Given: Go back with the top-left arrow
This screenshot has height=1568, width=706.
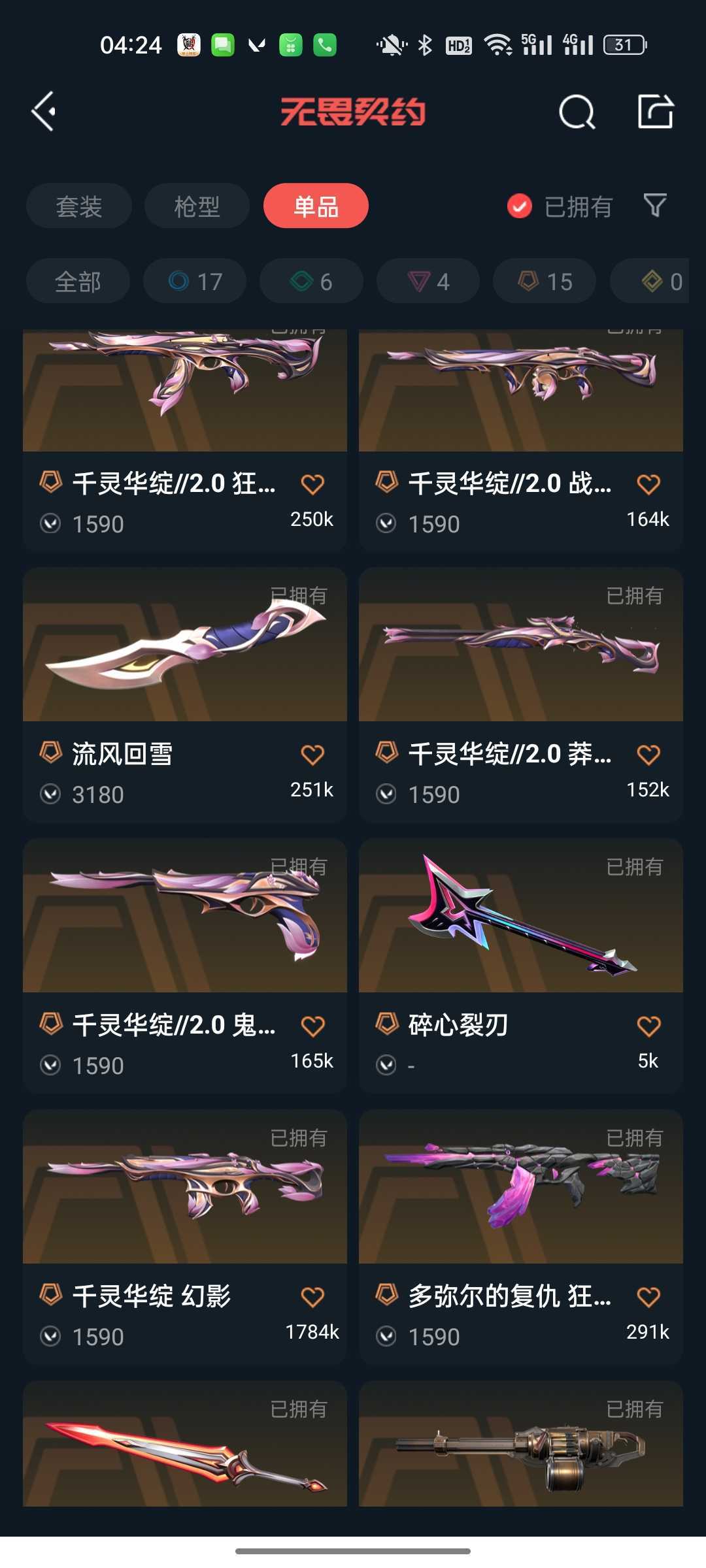Looking at the screenshot, I should [44, 112].
